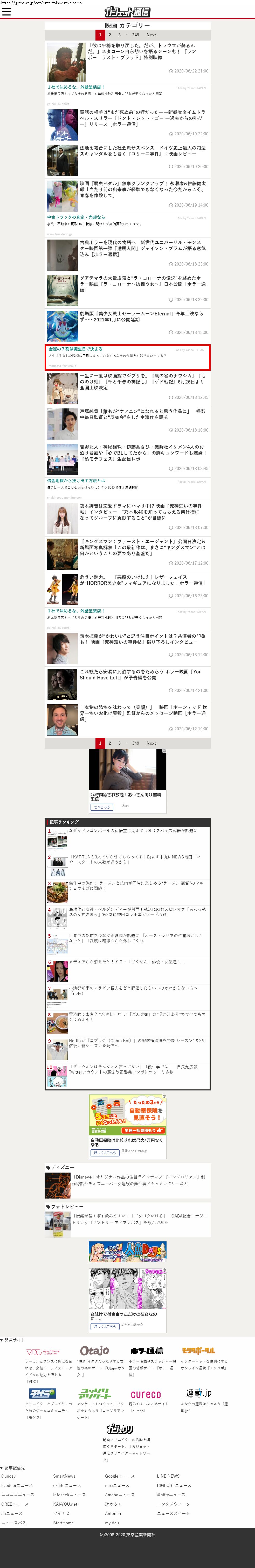Open the hamburger menu
Image resolution: width=255 pixels, height=1568 pixels.
7,12
